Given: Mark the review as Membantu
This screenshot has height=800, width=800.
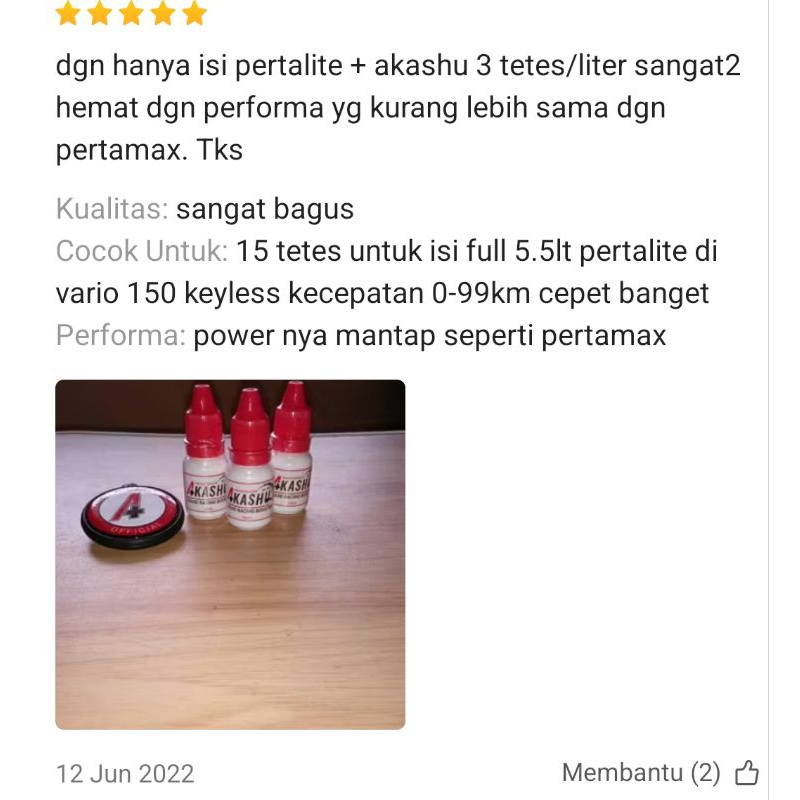Looking at the screenshot, I should (x=746, y=772).
